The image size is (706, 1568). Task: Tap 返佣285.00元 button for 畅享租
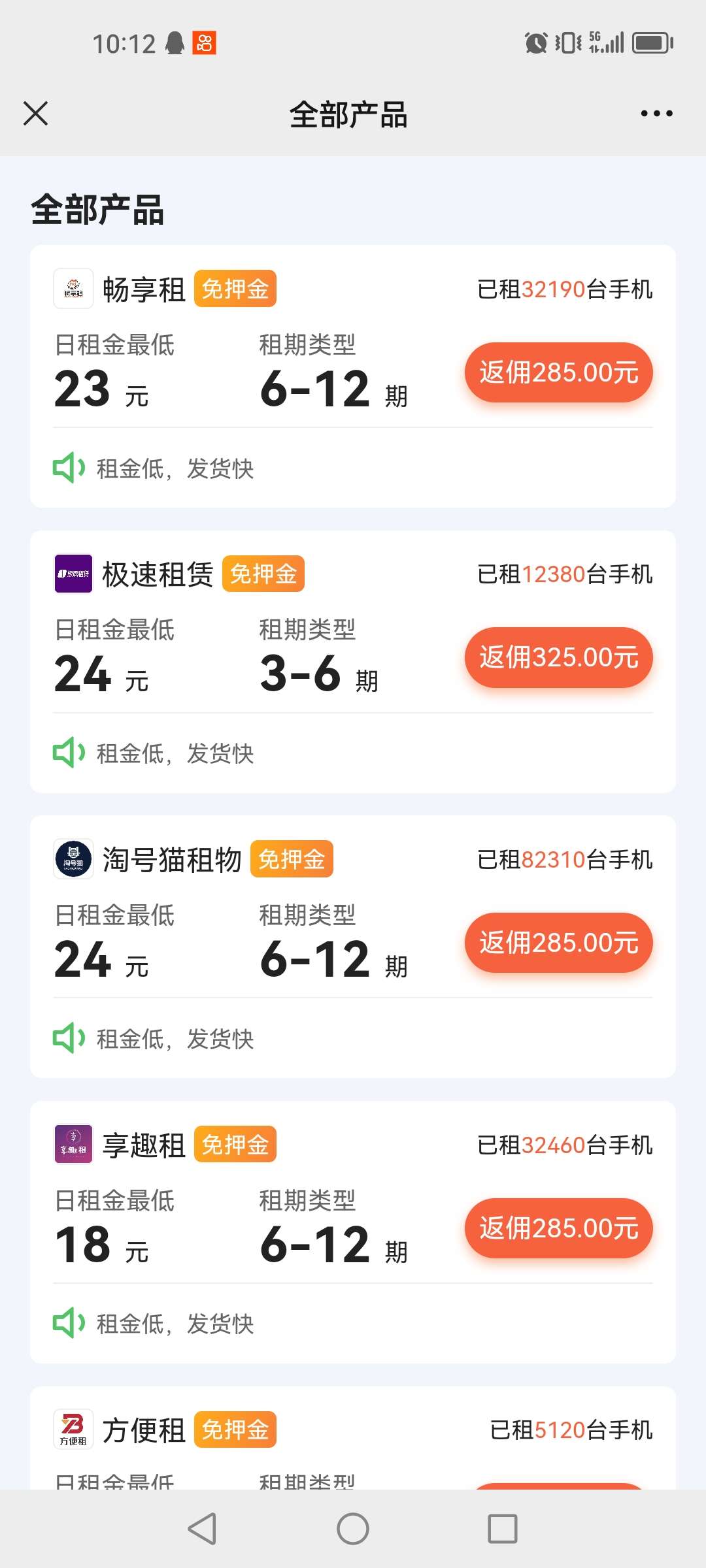pyautogui.click(x=558, y=372)
